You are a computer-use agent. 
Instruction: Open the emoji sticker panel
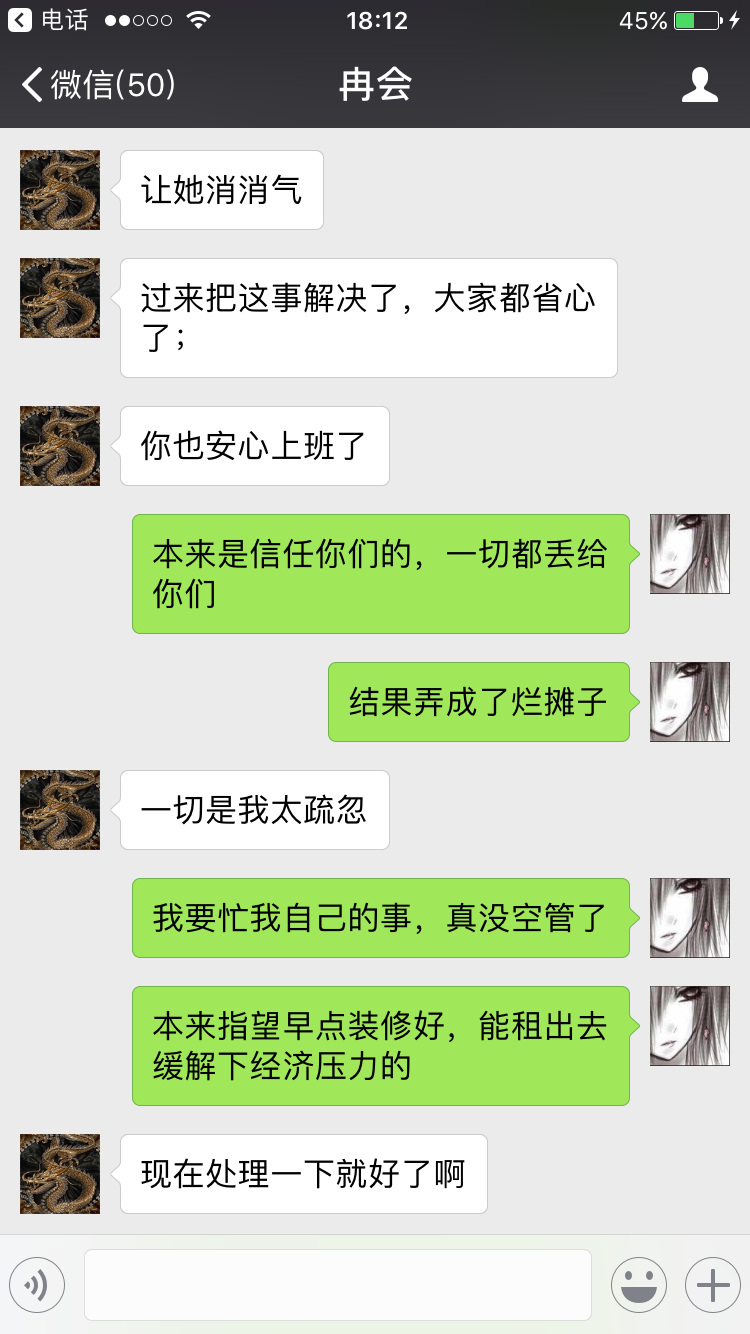click(x=639, y=1284)
